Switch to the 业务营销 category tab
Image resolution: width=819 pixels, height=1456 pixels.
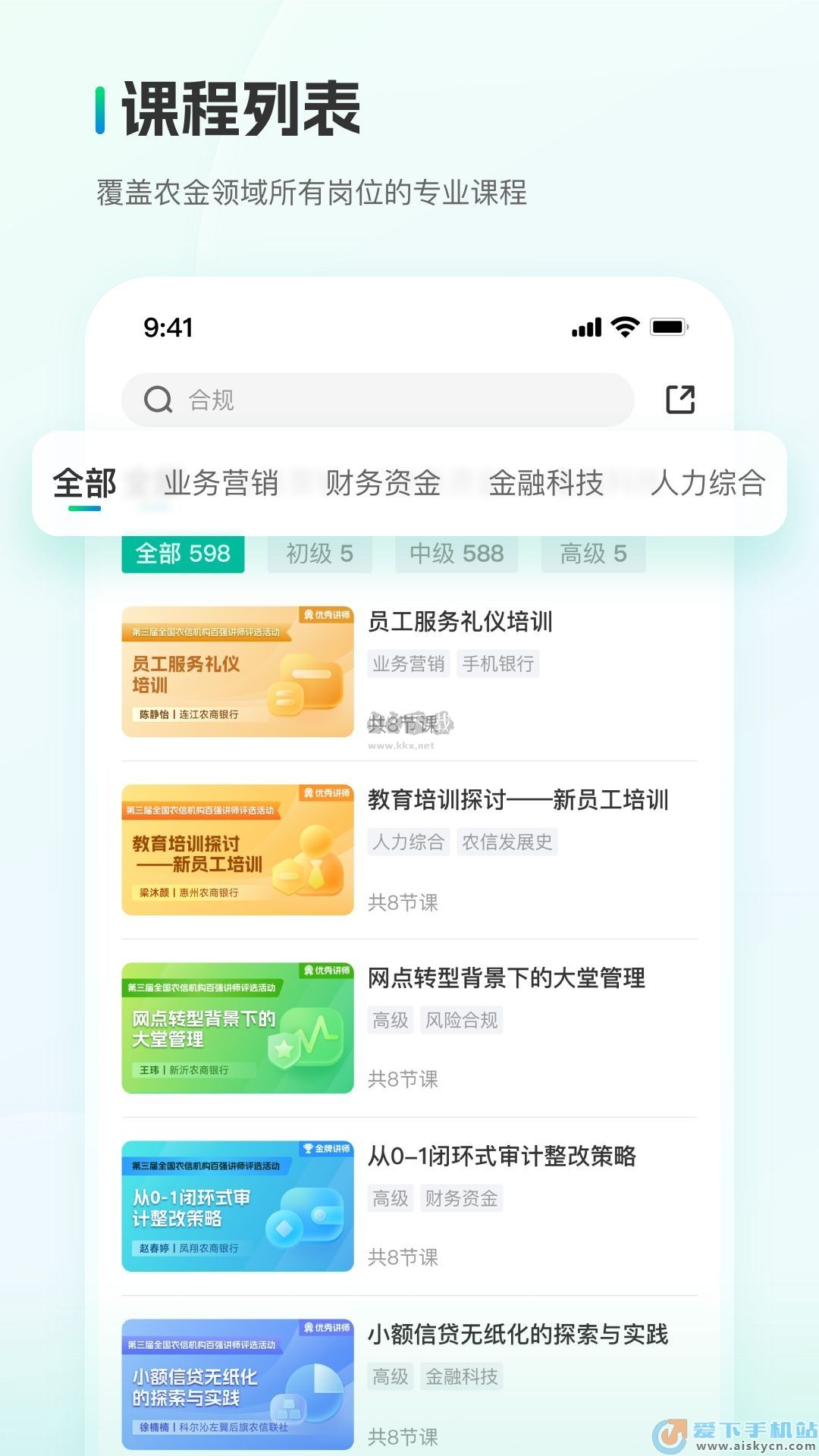point(224,482)
